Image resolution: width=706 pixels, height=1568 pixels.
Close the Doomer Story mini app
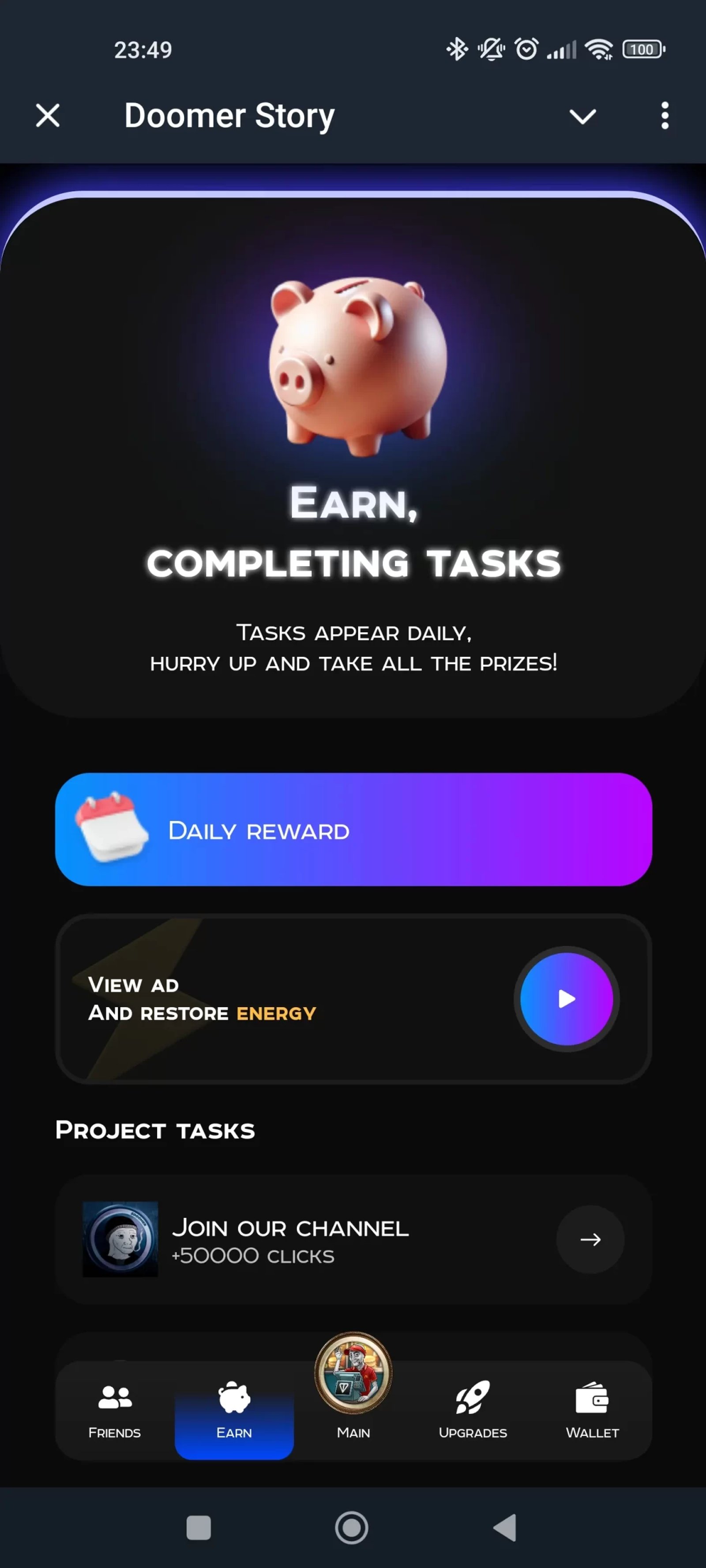[48, 116]
